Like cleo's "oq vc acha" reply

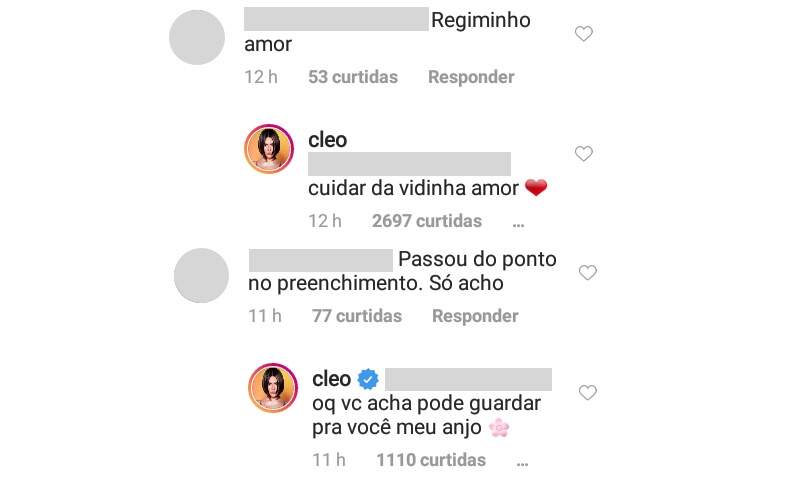(x=588, y=393)
